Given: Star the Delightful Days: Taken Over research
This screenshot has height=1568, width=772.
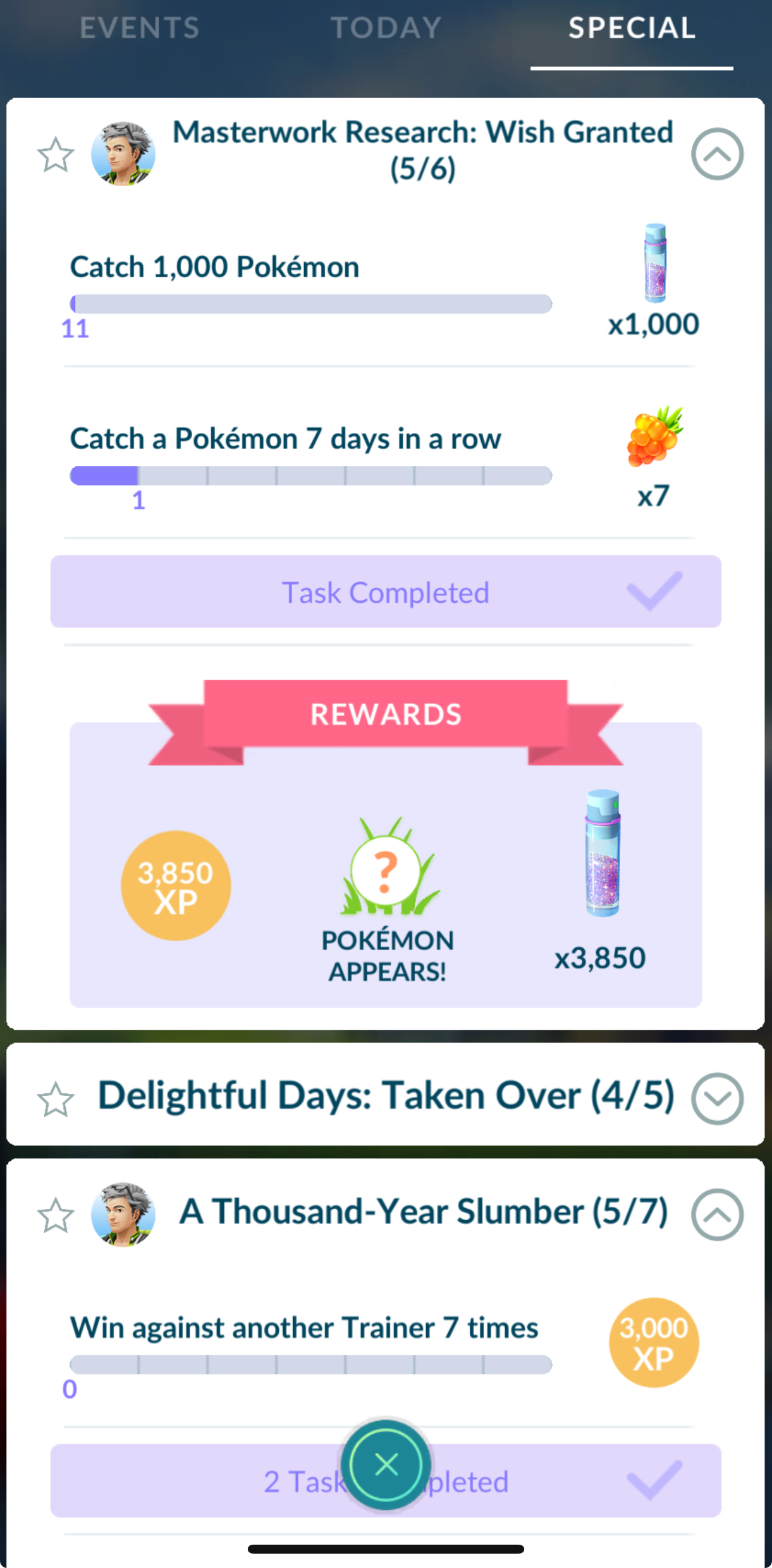Looking at the screenshot, I should [56, 1099].
